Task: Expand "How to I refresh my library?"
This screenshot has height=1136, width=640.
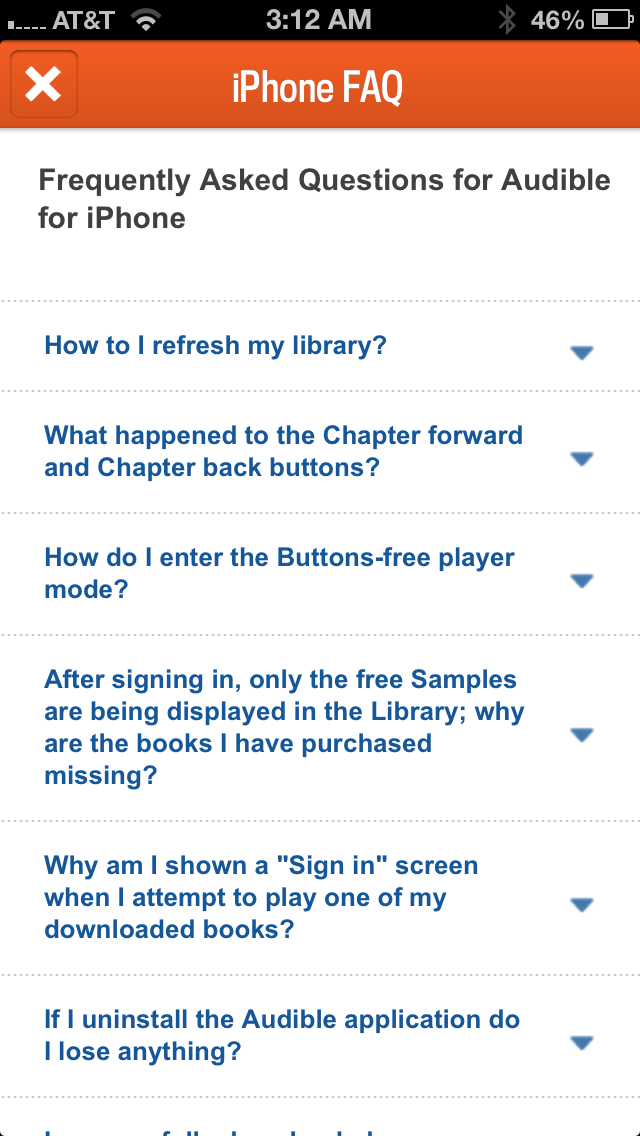Action: click(581, 351)
